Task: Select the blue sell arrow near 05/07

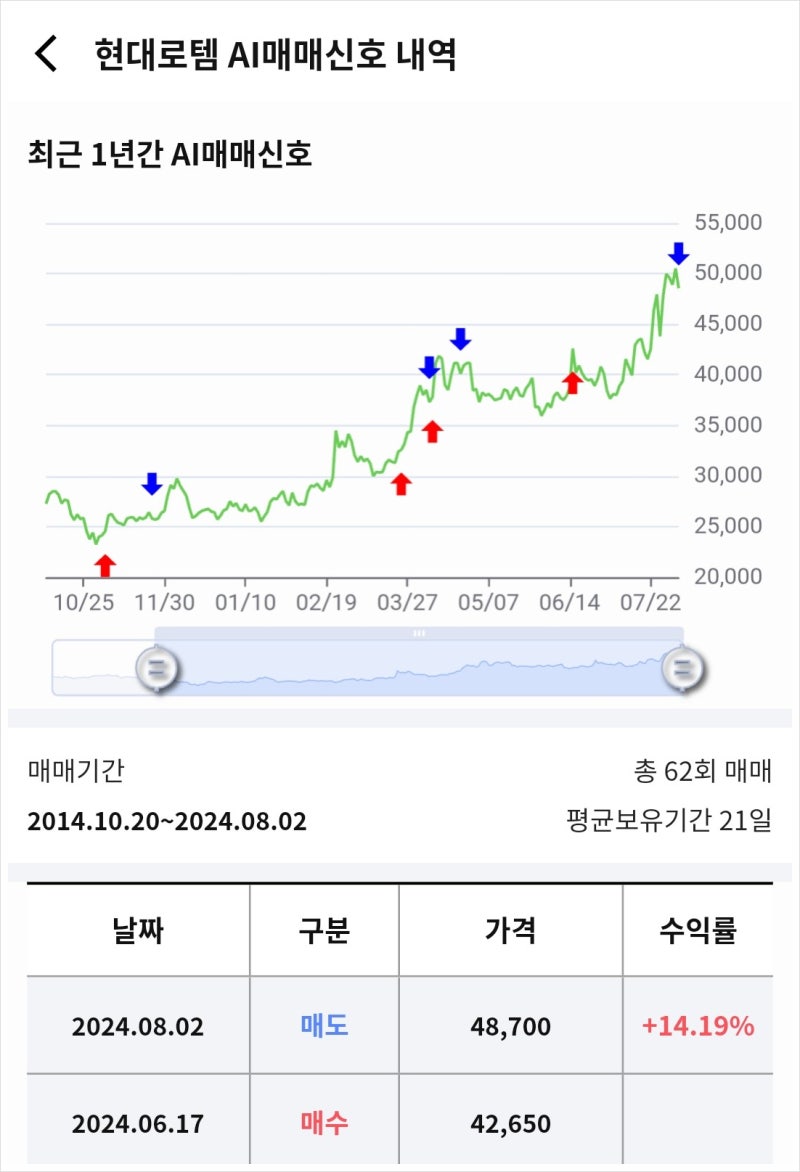Action: click(459, 340)
